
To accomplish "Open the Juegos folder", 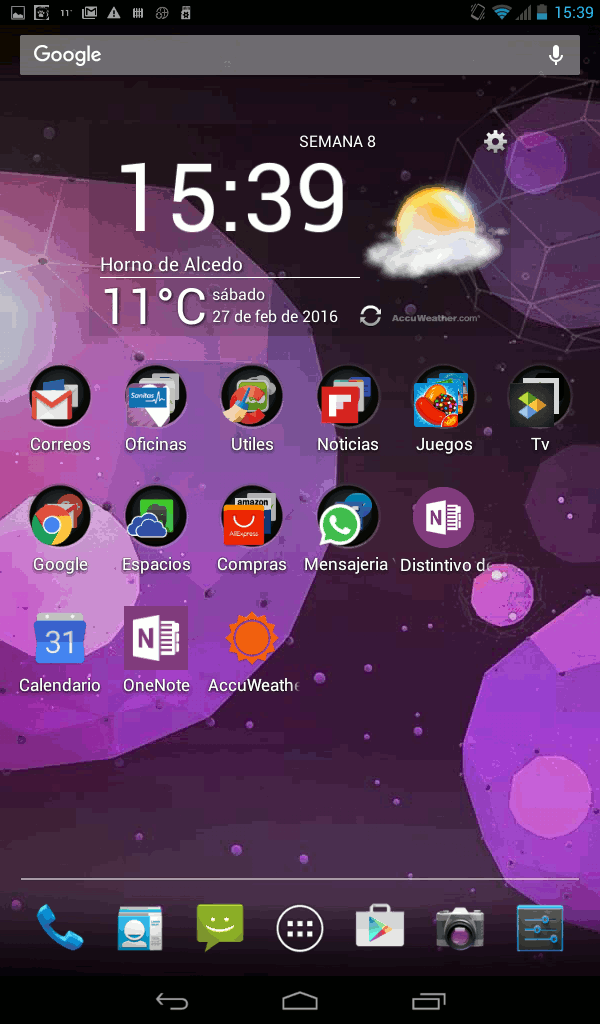I will 443,397.
